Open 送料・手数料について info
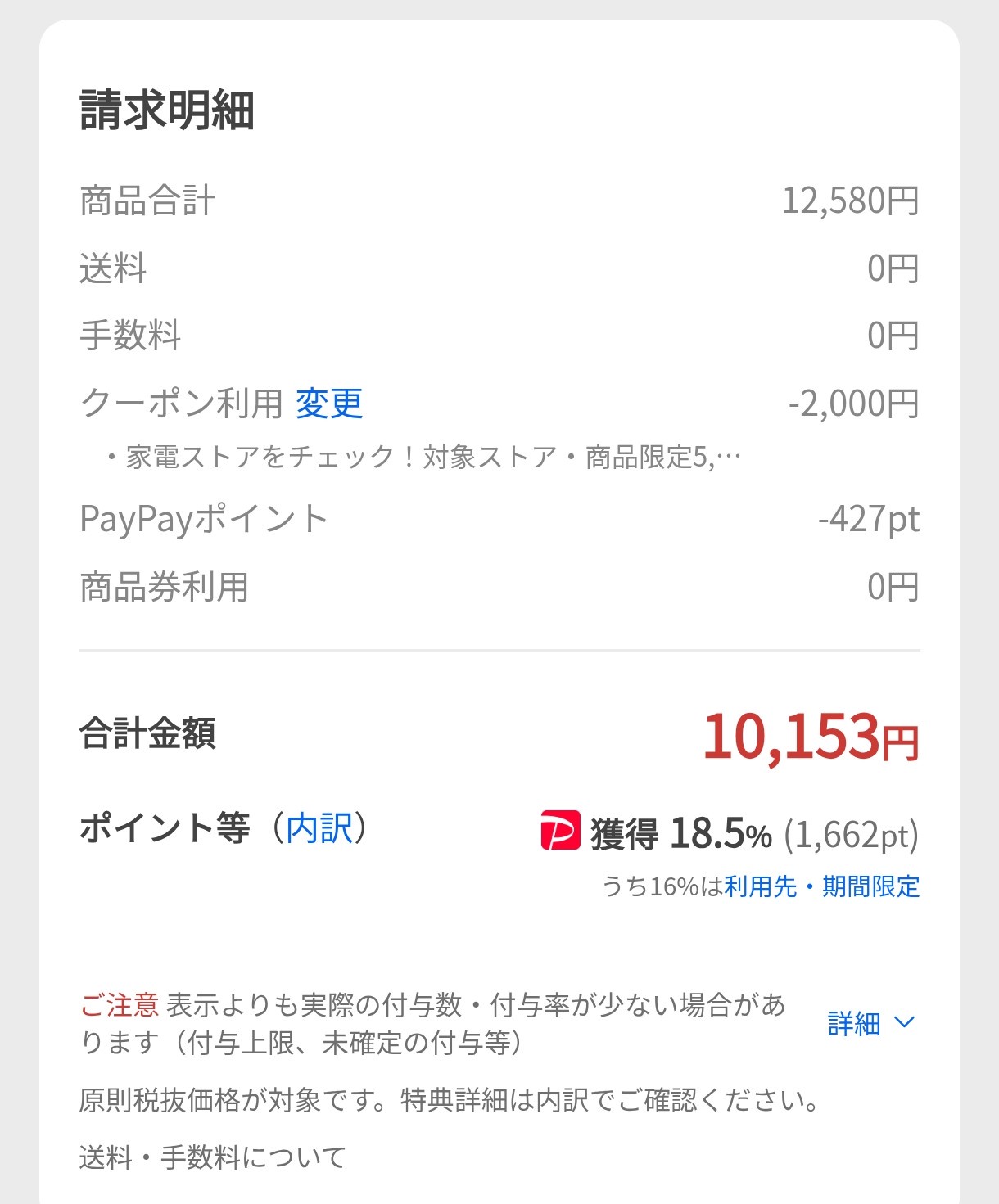Viewport: 999px width, 1204px height. 212,1157
